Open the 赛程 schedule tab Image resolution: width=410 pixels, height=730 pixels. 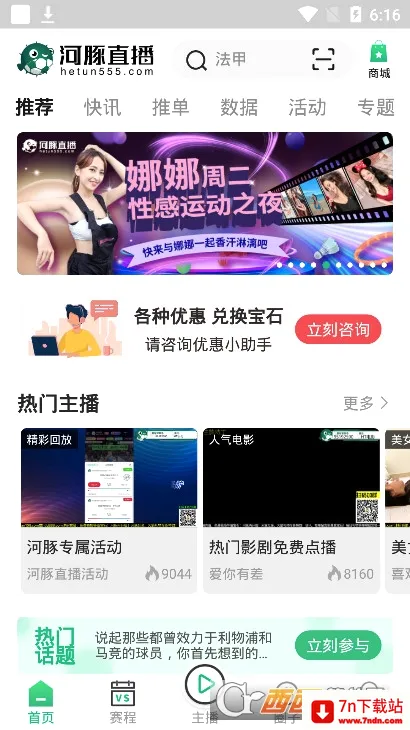coord(123,702)
